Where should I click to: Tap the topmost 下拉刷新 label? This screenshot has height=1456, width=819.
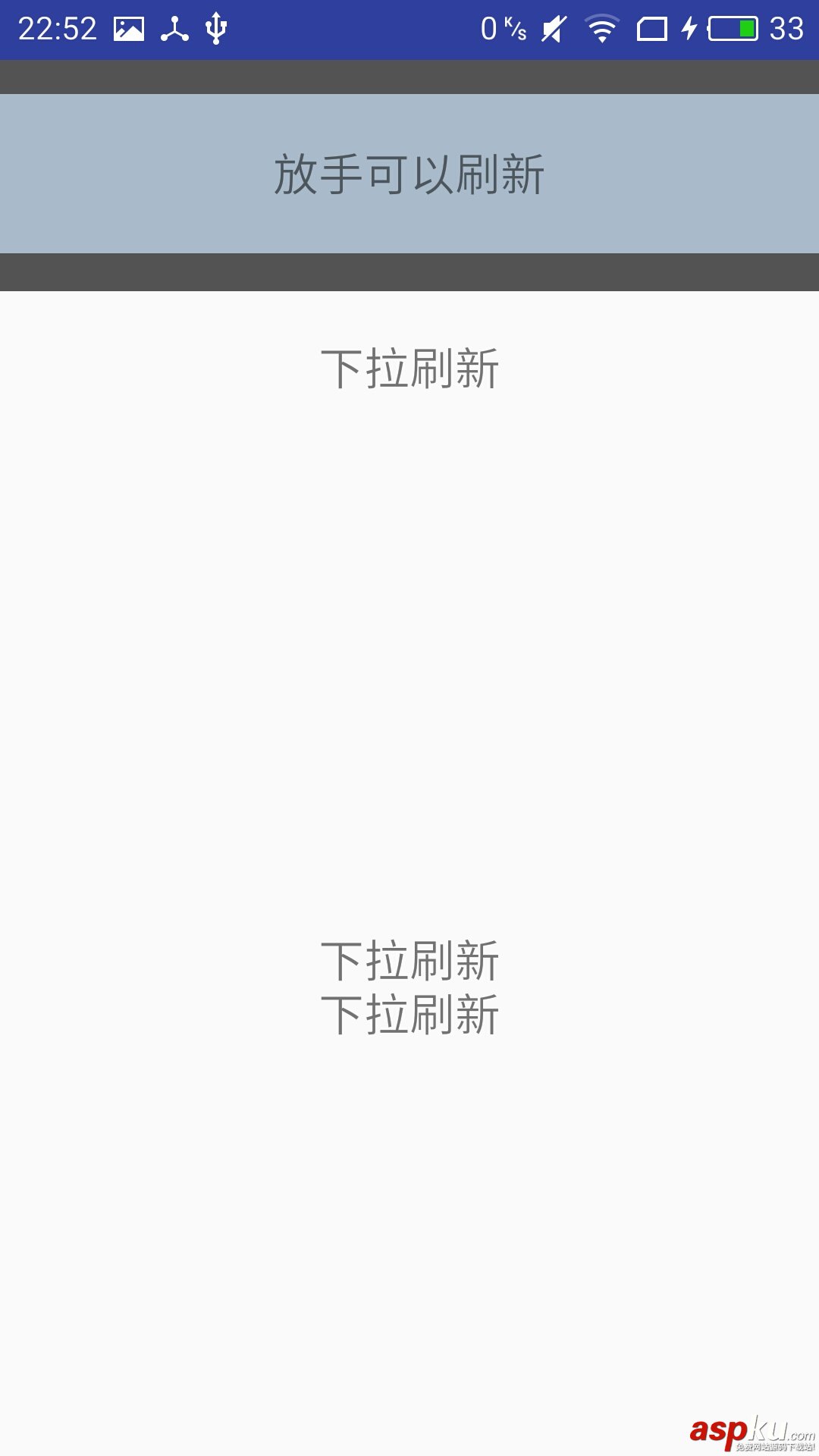coord(409,366)
